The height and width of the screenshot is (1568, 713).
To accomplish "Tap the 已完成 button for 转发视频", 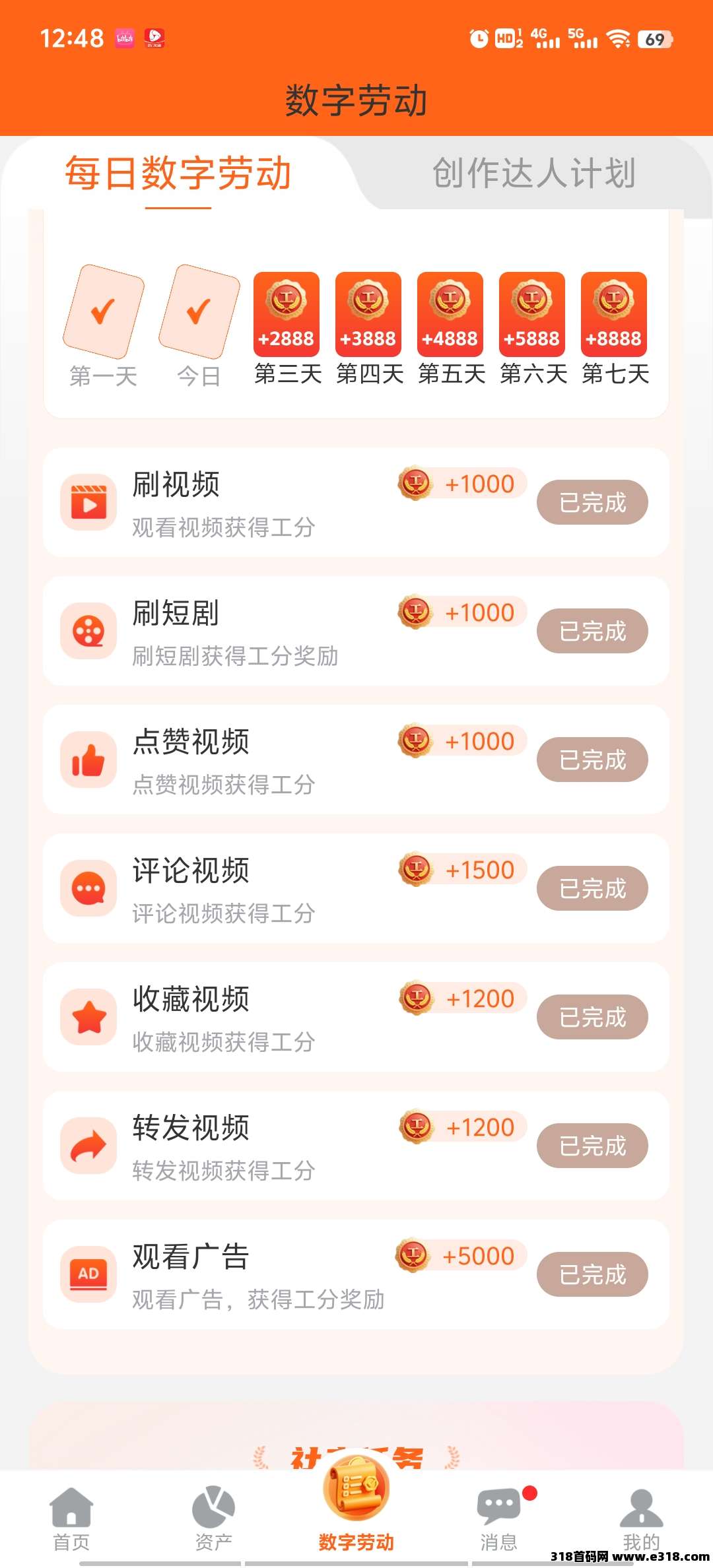I will click(592, 1146).
